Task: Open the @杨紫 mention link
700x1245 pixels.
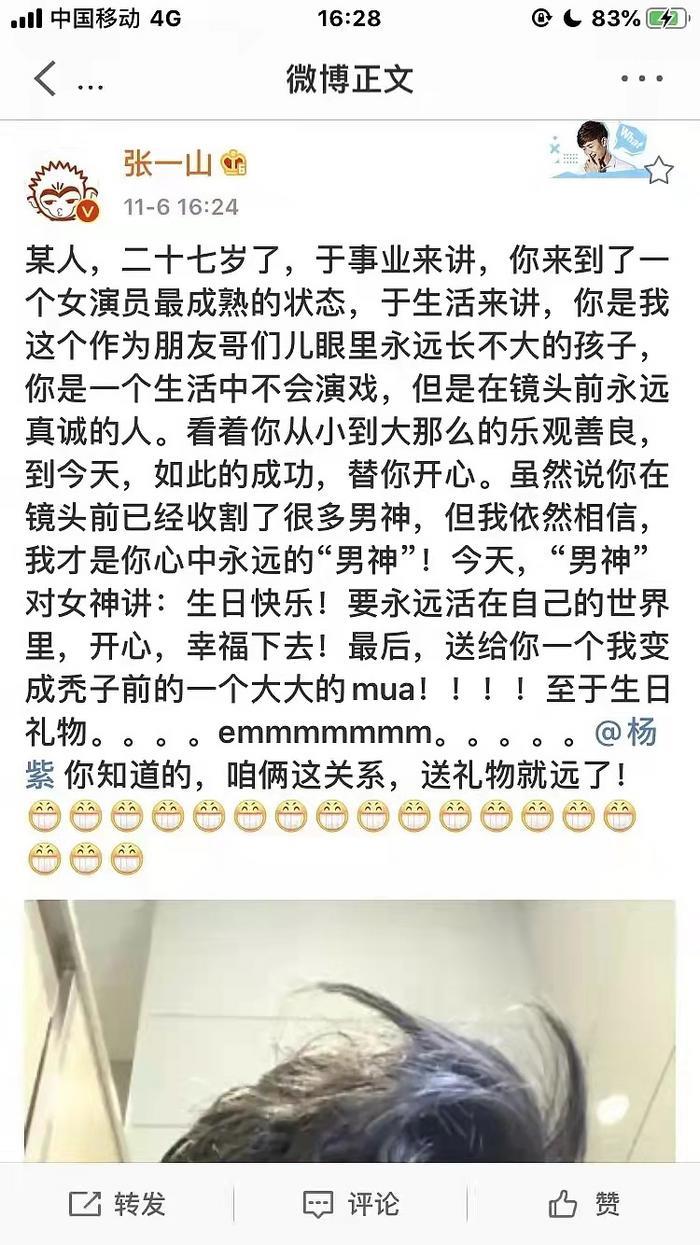Action: [x=625, y=733]
